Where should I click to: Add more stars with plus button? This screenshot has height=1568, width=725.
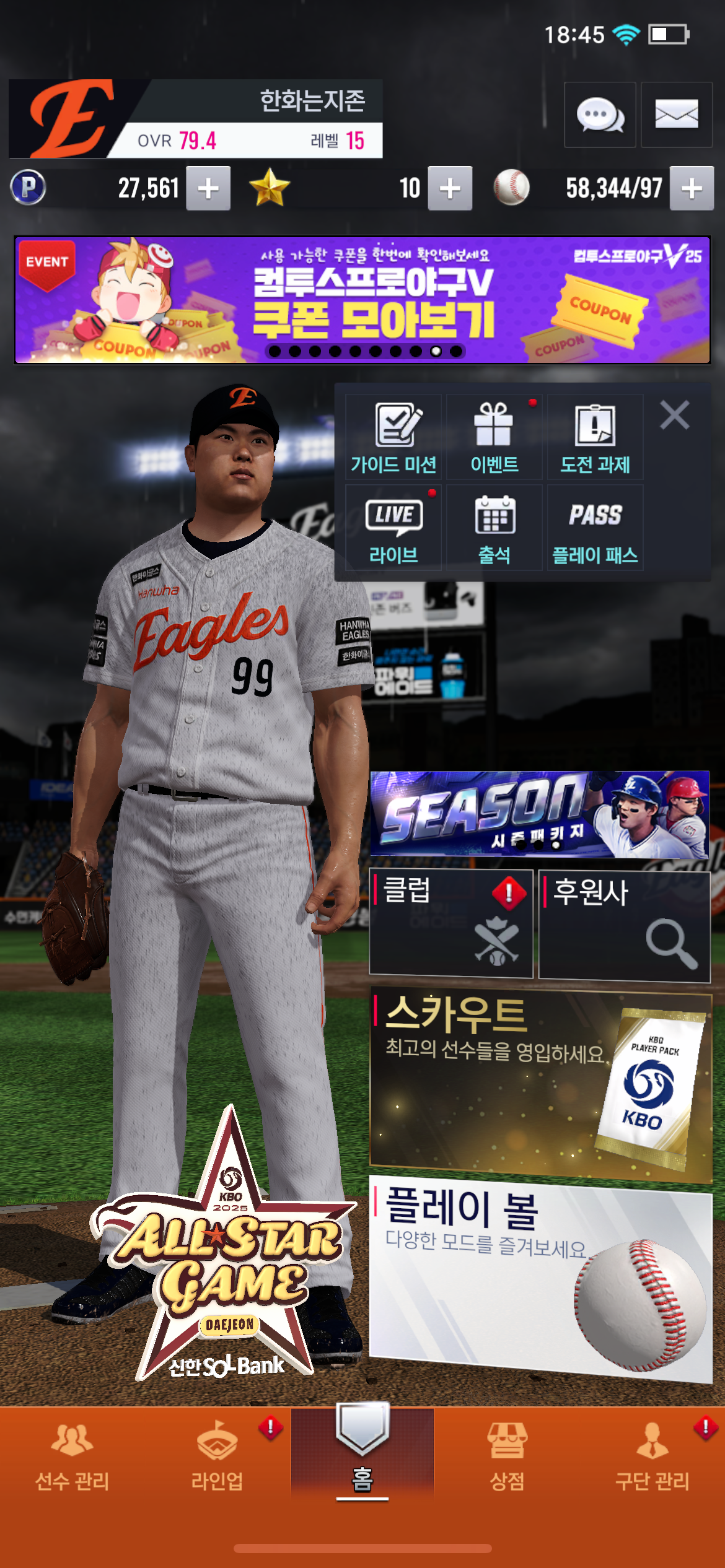tap(450, 188)
